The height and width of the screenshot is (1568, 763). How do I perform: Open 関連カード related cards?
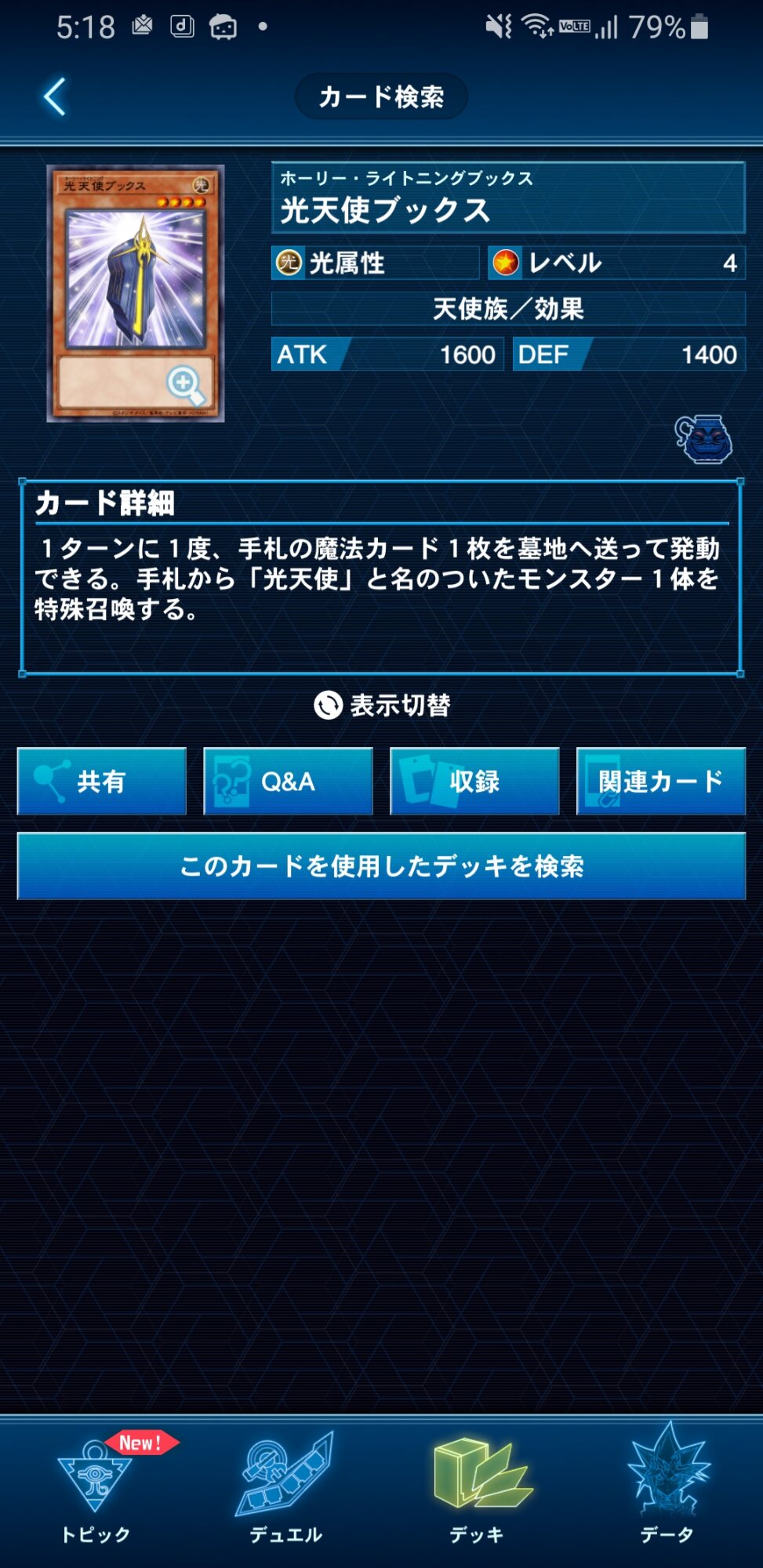tap(660, 781)
